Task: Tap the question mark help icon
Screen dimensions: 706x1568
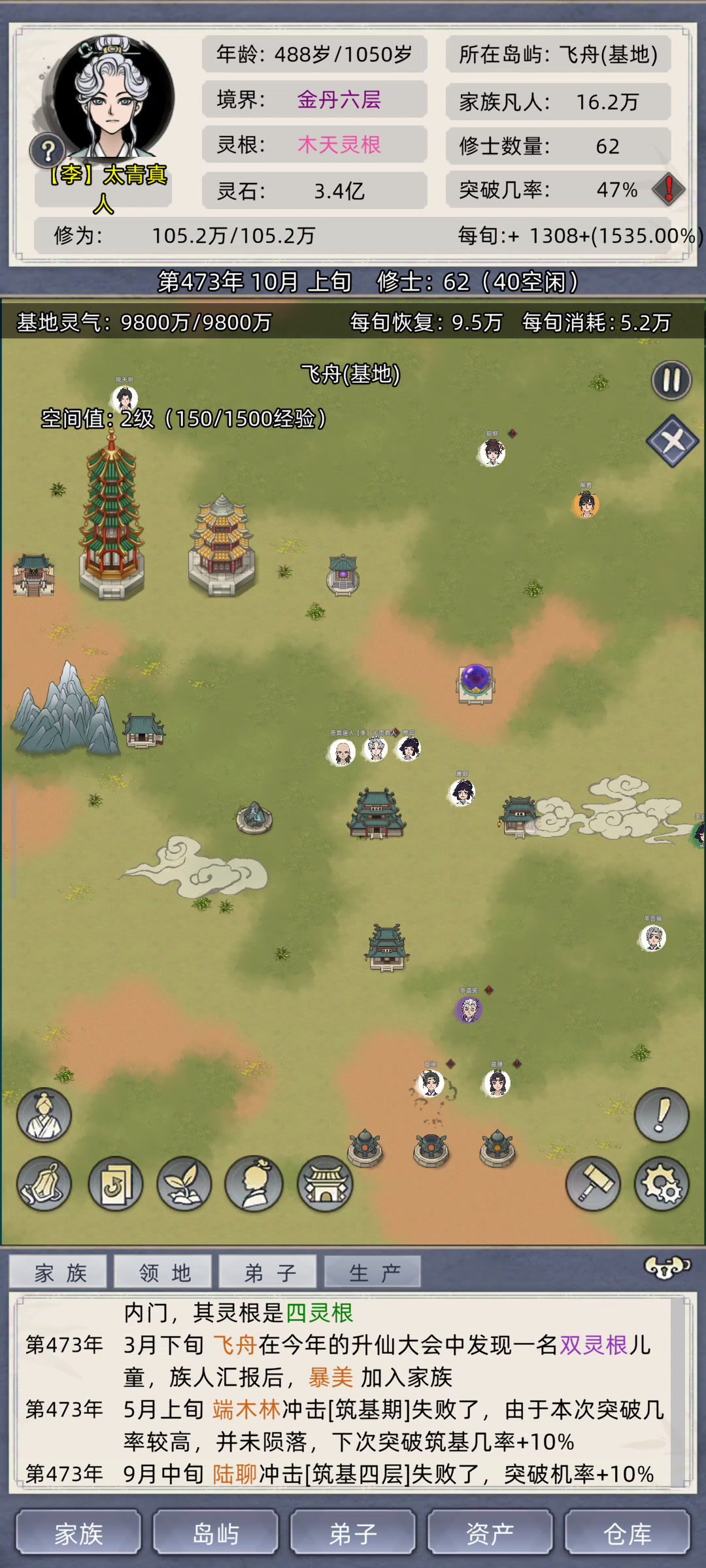Action: [47, 152]
